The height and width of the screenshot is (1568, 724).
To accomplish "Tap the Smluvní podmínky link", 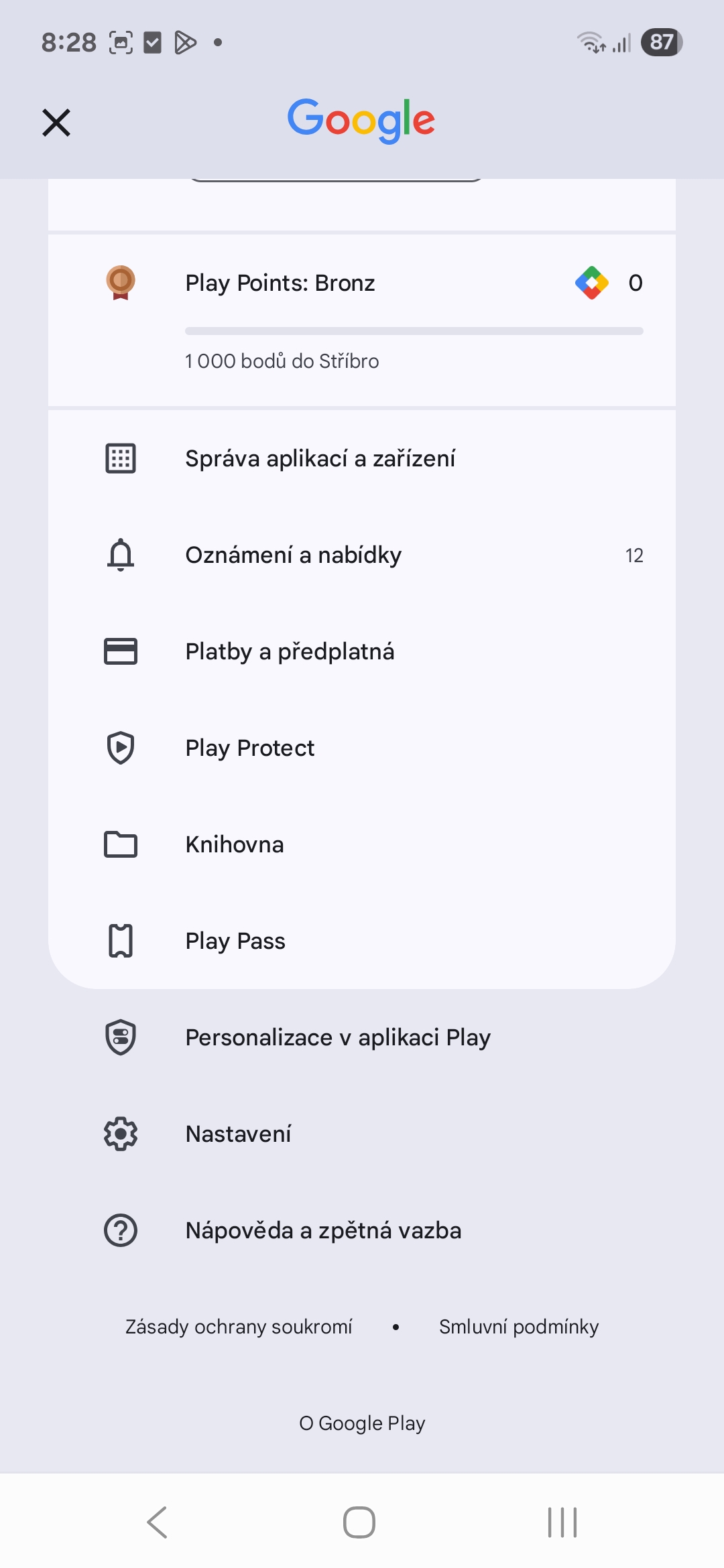I will pos(519,1327).
